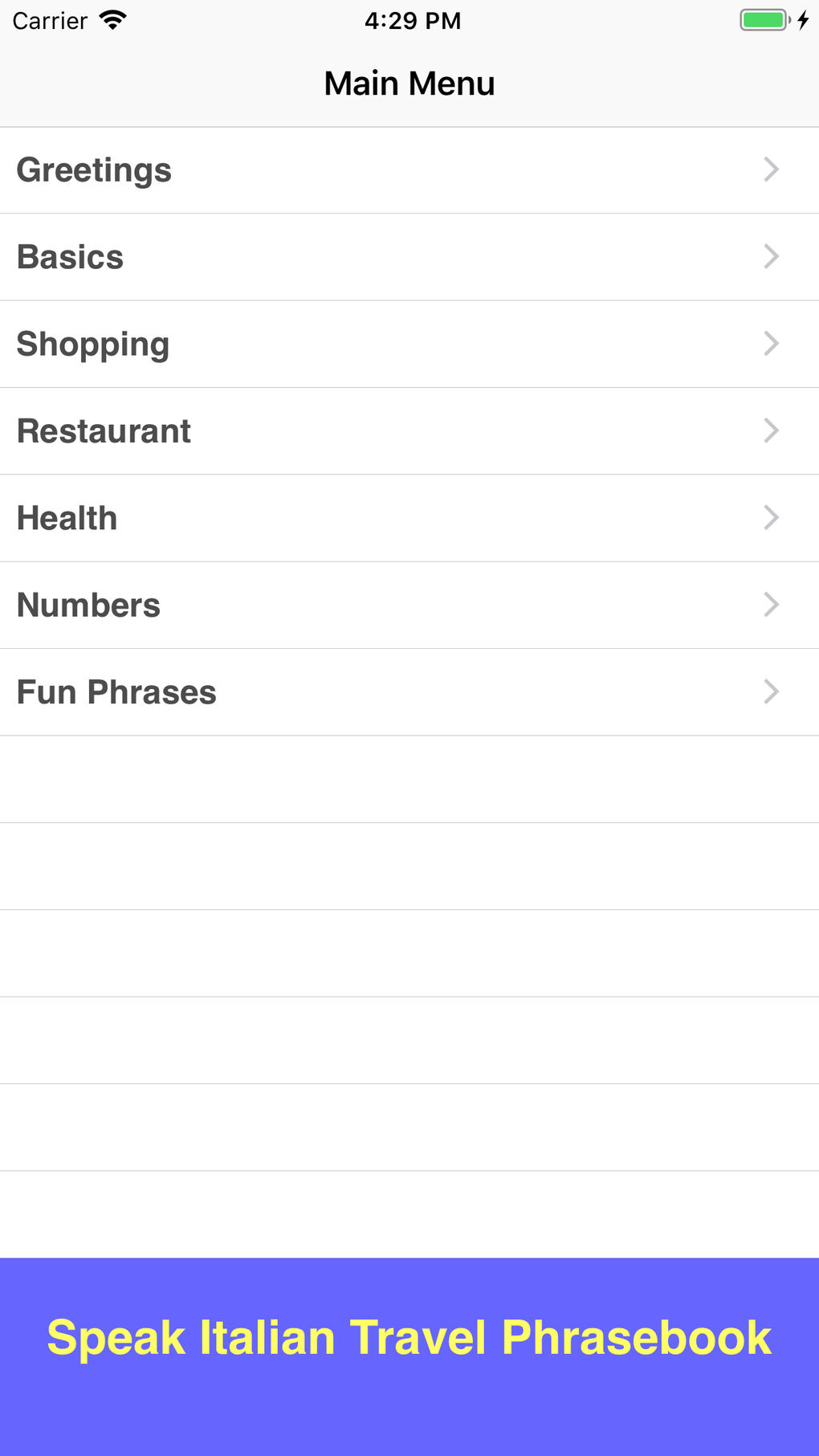Expand the Greetings chevron
Screen dimensions: 819x1456
[x=772, y=169]
